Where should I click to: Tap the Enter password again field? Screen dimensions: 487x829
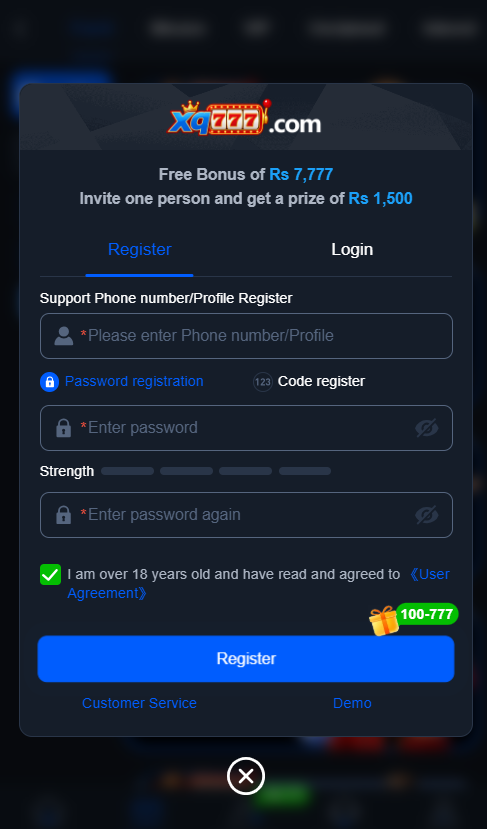pyautogui.click(x=246, y=515)
